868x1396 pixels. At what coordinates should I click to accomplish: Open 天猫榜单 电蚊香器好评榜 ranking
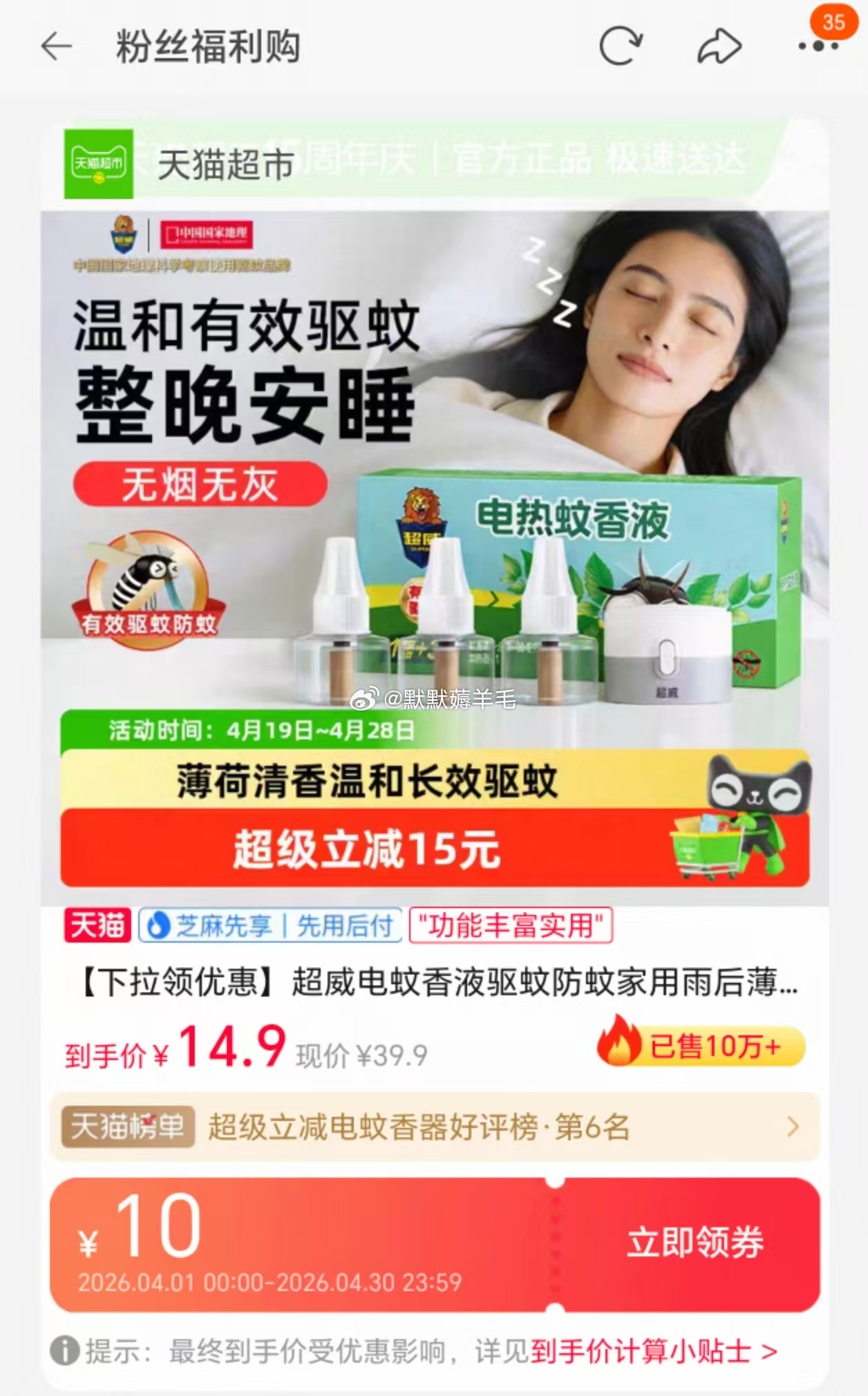tap(434, 1127)
